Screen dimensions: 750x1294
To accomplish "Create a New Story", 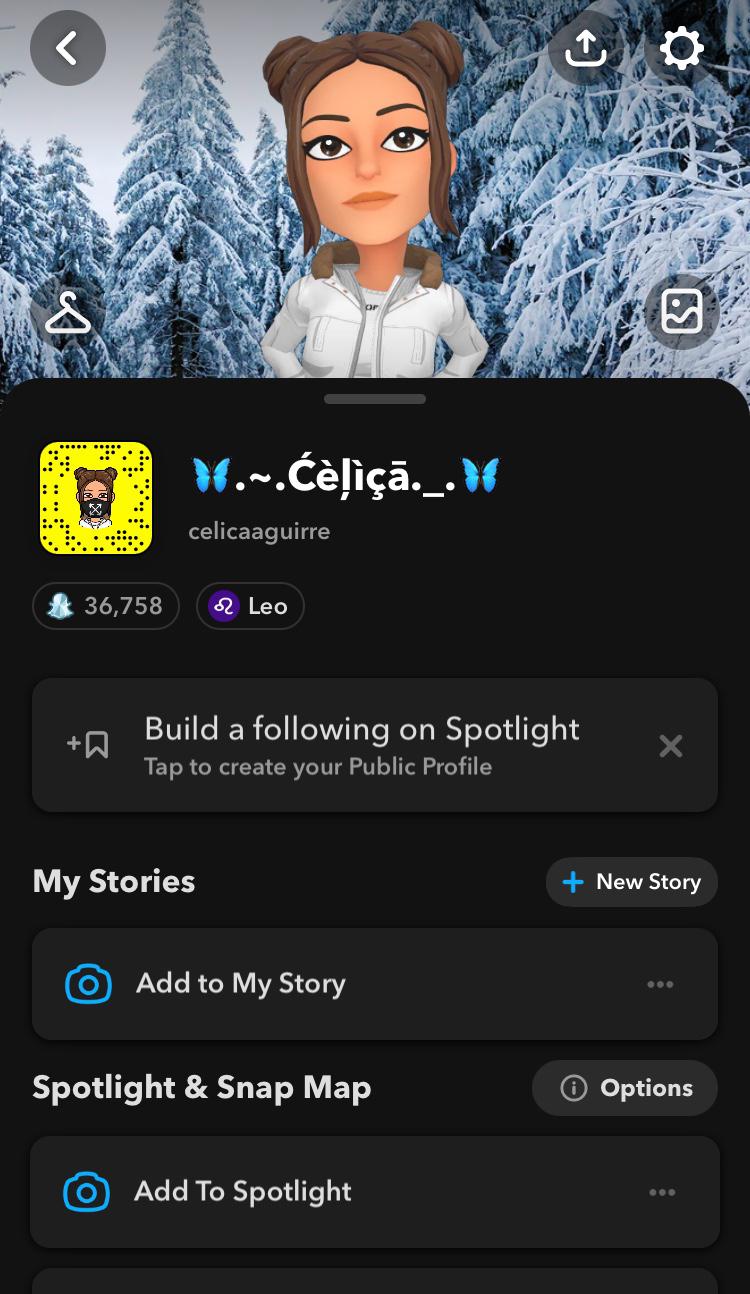I will tap(631, 882).
